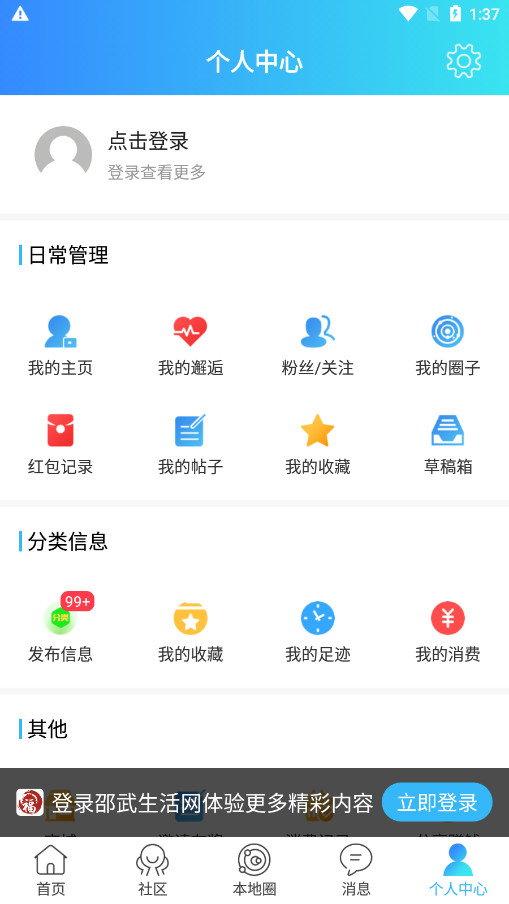This screenshot has width=509, height=904.
Task: Open 我的邂逅 heart icon
Action: click(190, 345)
